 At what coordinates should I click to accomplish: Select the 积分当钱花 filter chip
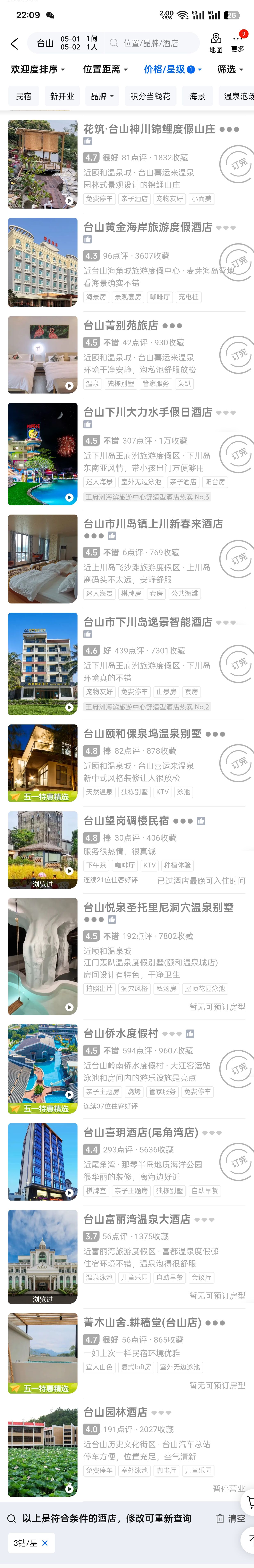(150, 96)
